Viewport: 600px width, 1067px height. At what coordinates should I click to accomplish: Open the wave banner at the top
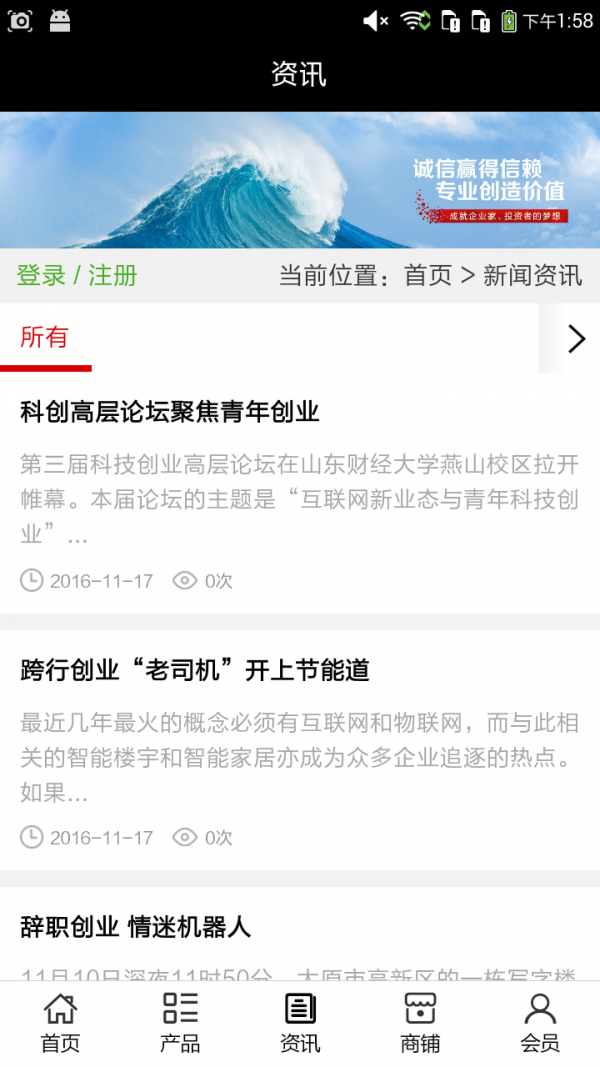point(300,180)
